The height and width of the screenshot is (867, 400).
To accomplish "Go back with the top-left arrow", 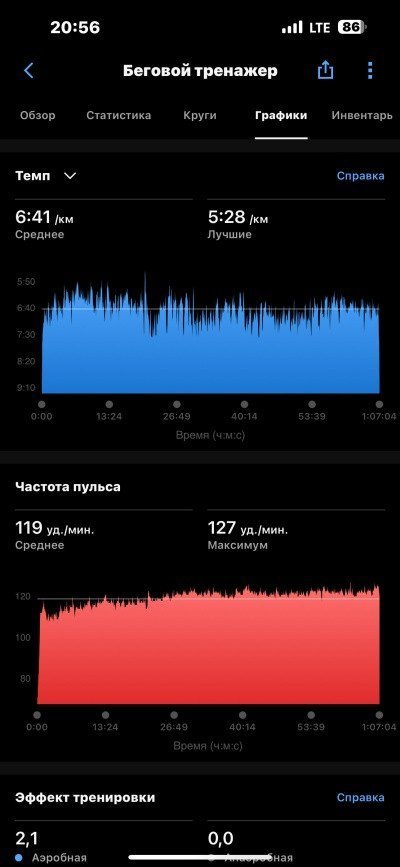I will pyautogui.click(x=29, y=71).
